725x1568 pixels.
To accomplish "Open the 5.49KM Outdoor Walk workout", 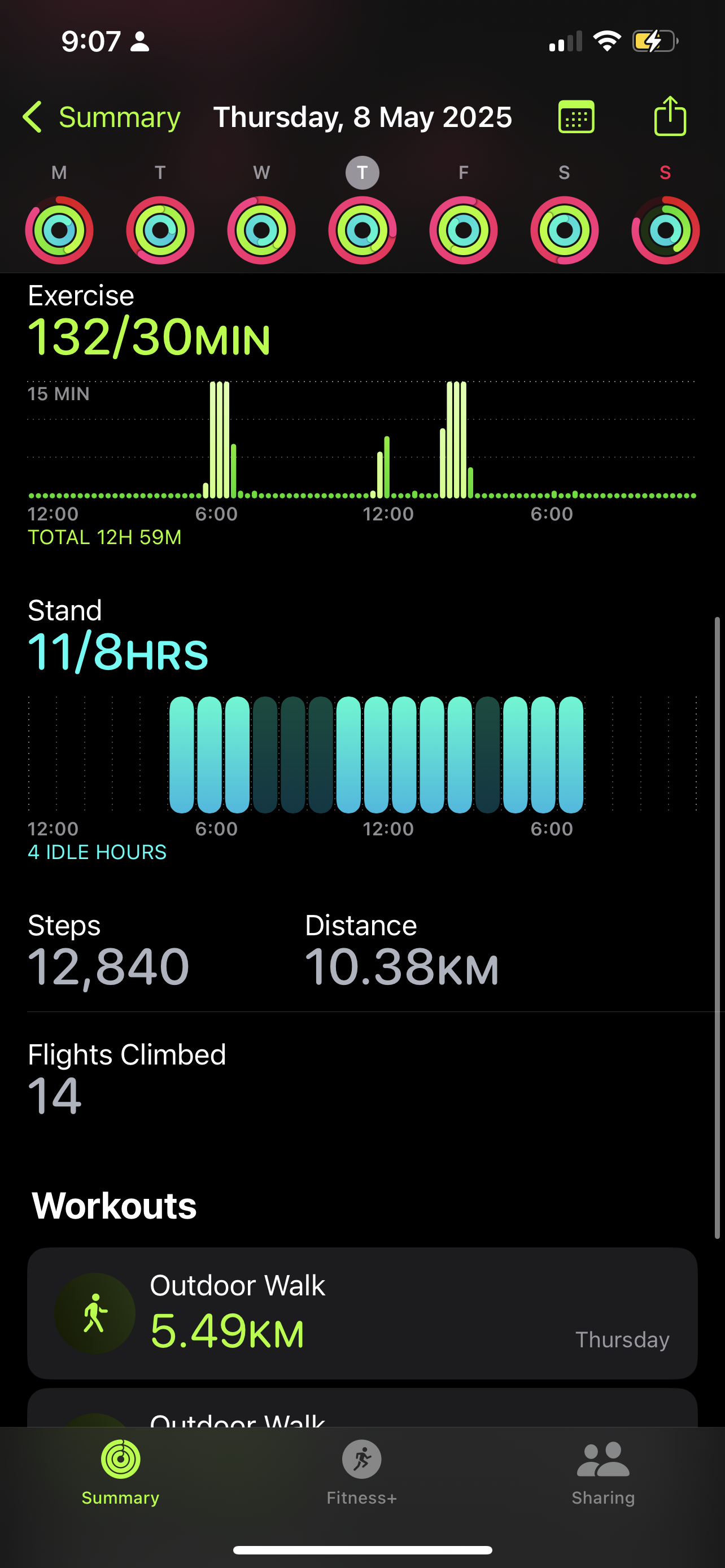I will pos(362,1313).
